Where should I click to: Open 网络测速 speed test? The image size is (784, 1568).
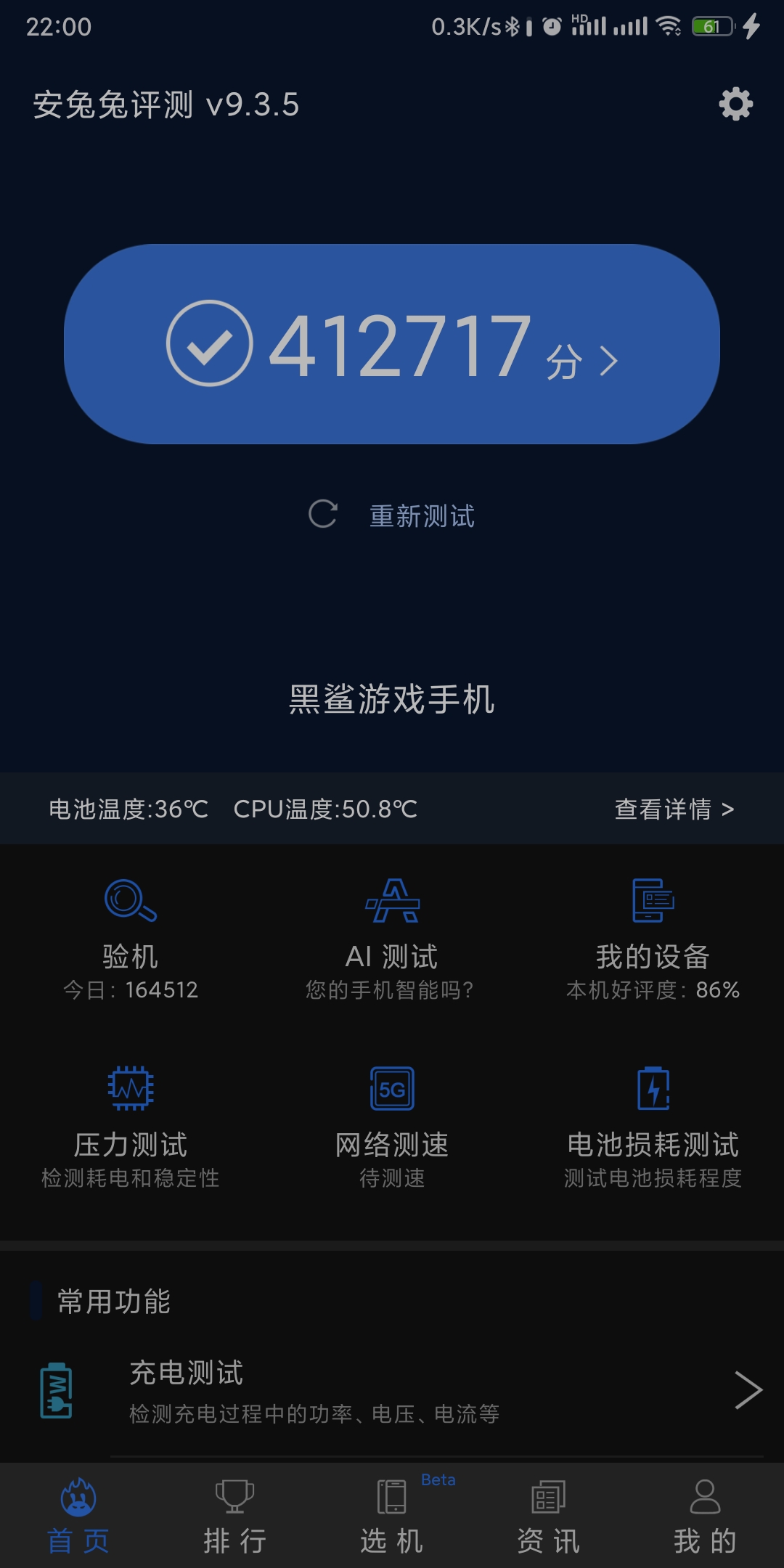pos(392,1127)
